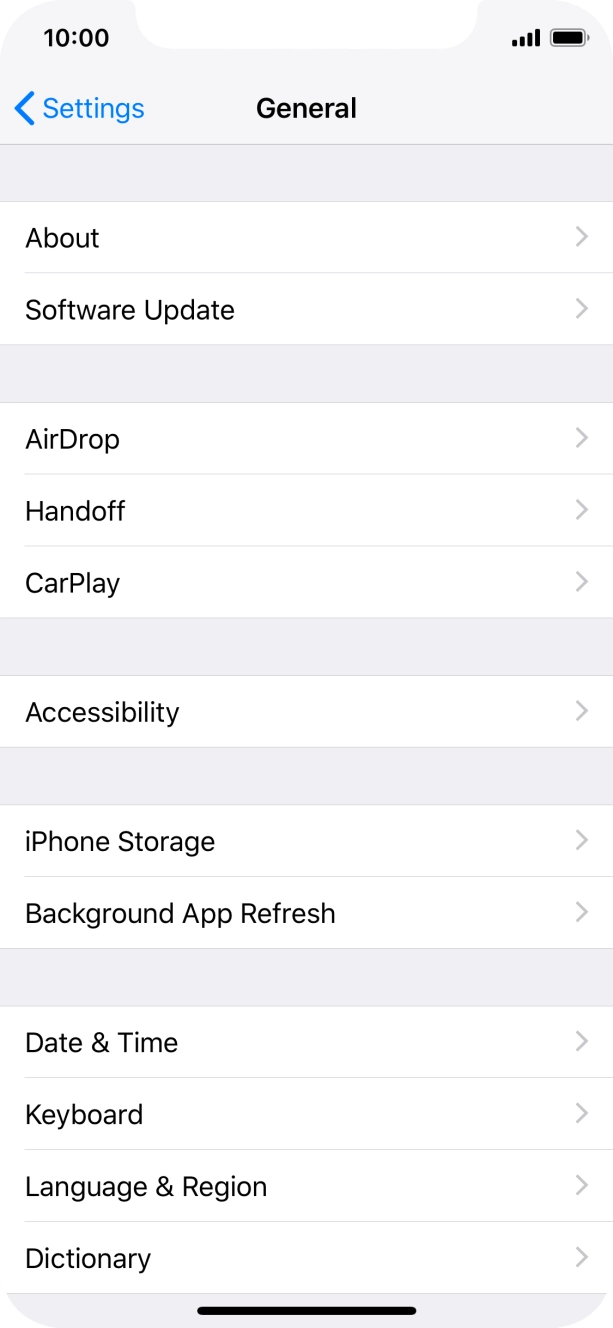Select Language & Region
Viewport: 613px width, 1328px height.
coord(306,1187)
